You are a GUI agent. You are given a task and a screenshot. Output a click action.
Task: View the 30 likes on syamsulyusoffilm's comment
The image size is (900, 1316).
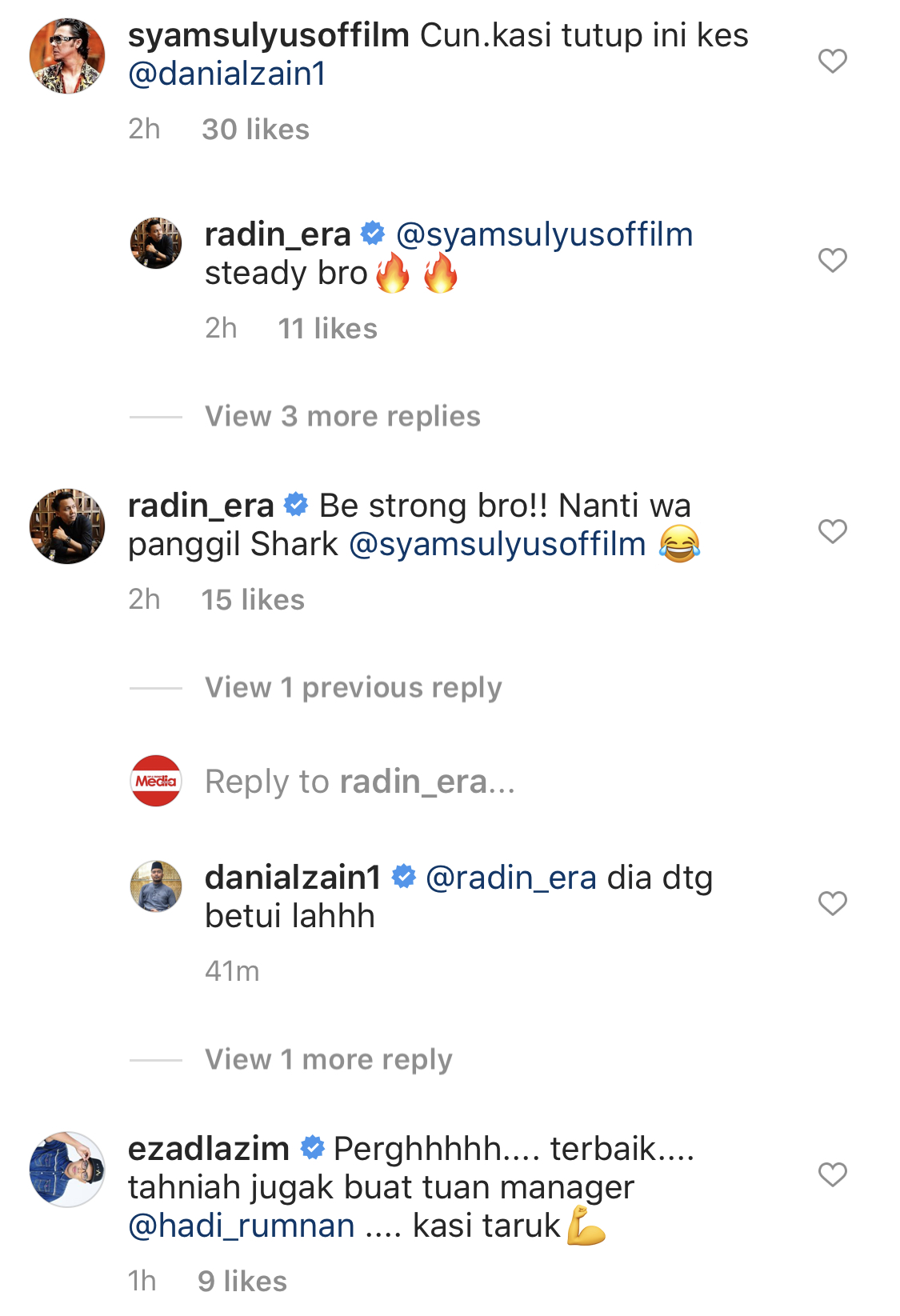click(x=255, y=130)
